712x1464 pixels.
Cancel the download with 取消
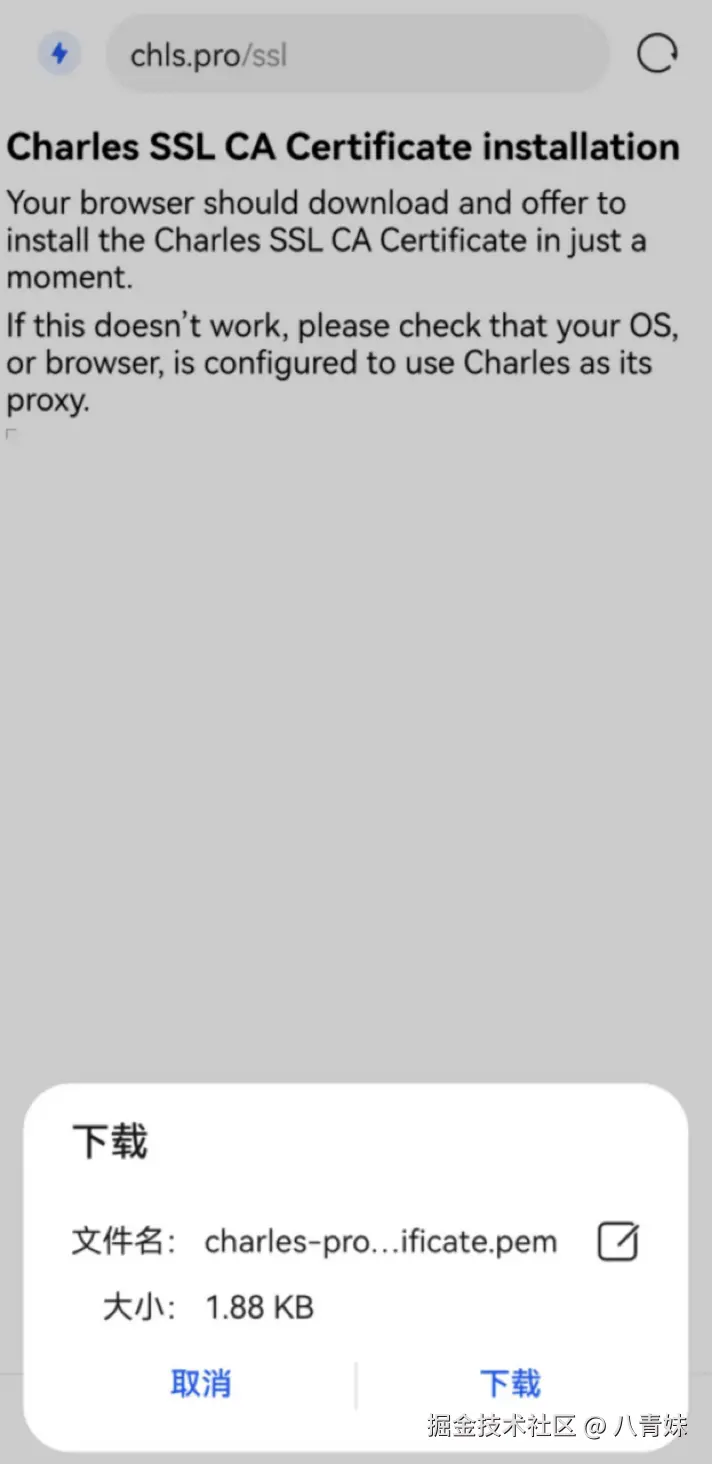(200, 1383)
